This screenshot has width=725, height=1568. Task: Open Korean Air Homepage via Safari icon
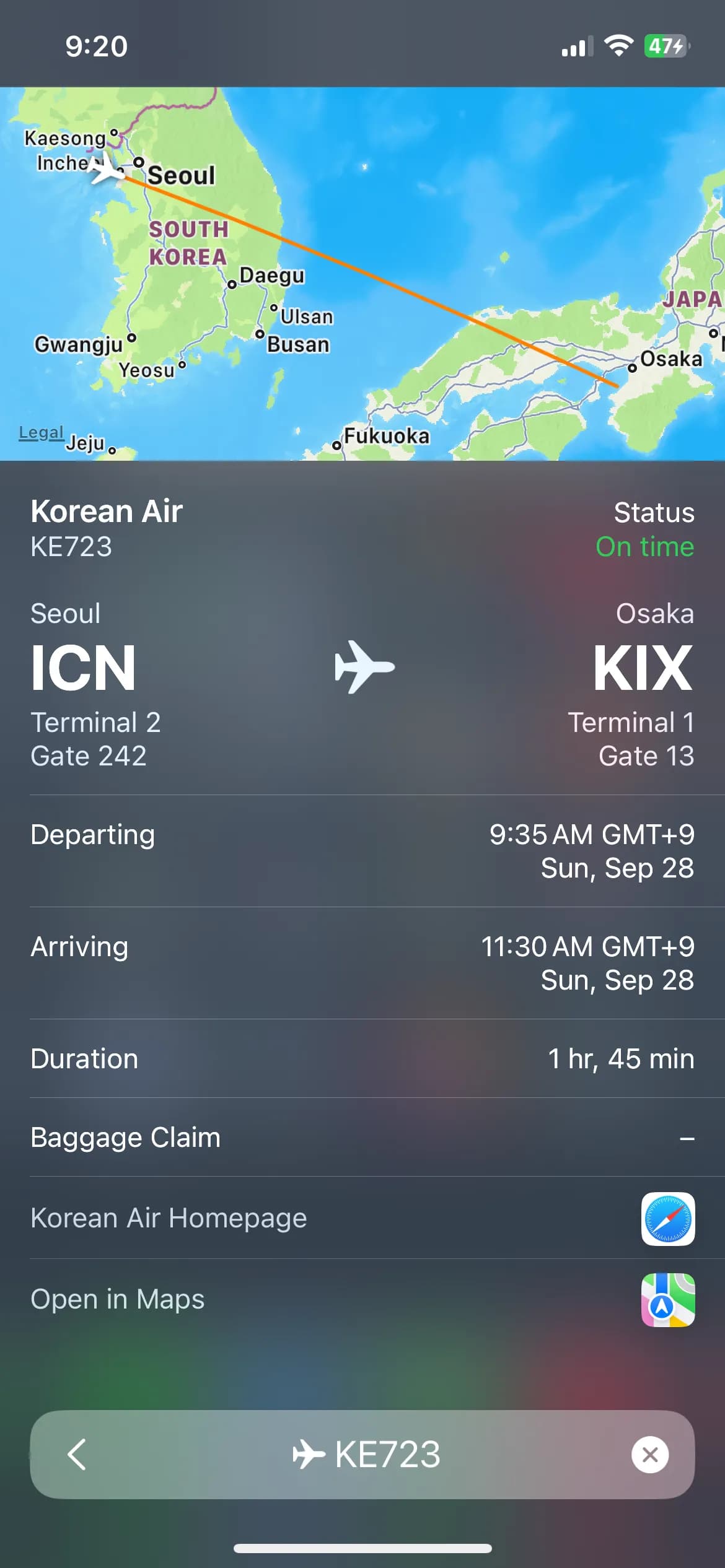(668, 1217)
